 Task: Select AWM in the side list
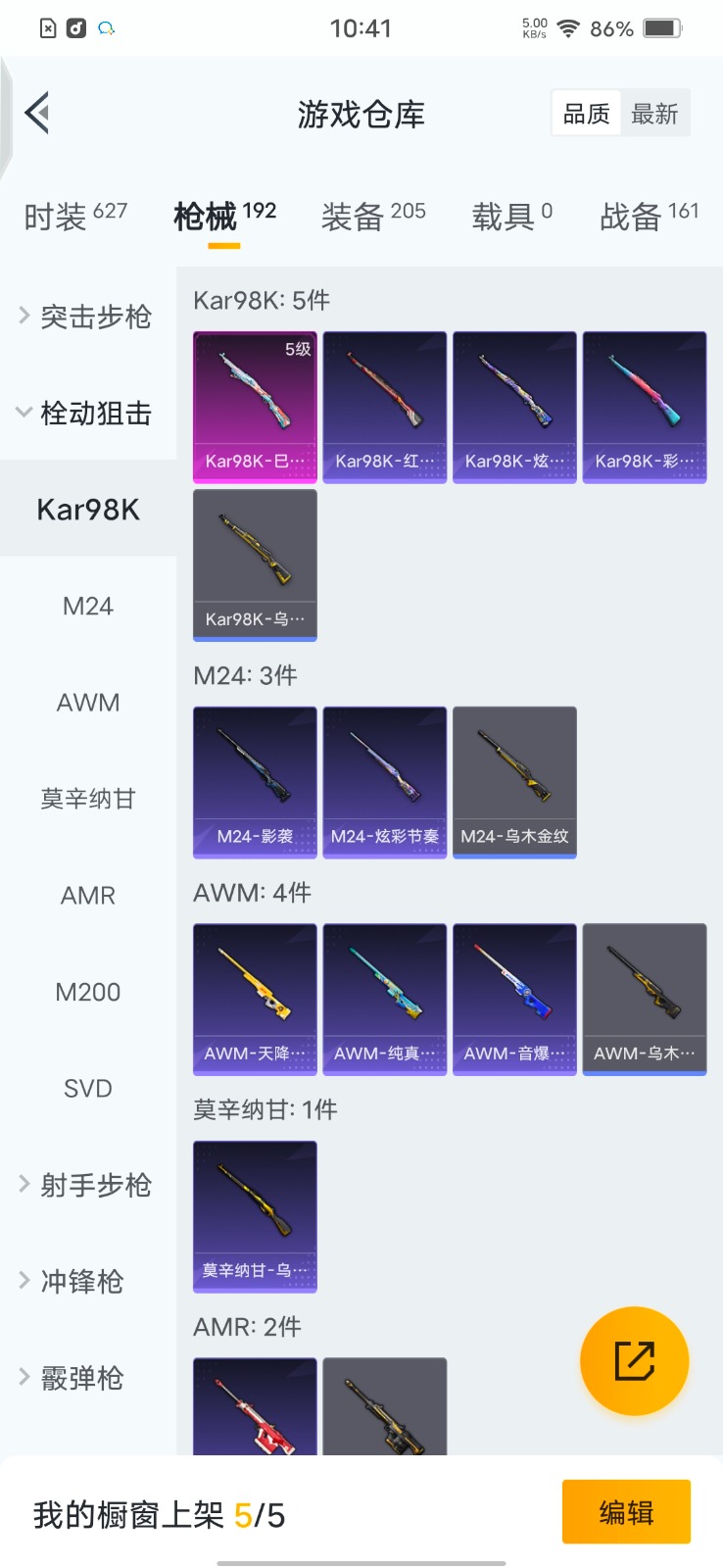tap(88, 702)
